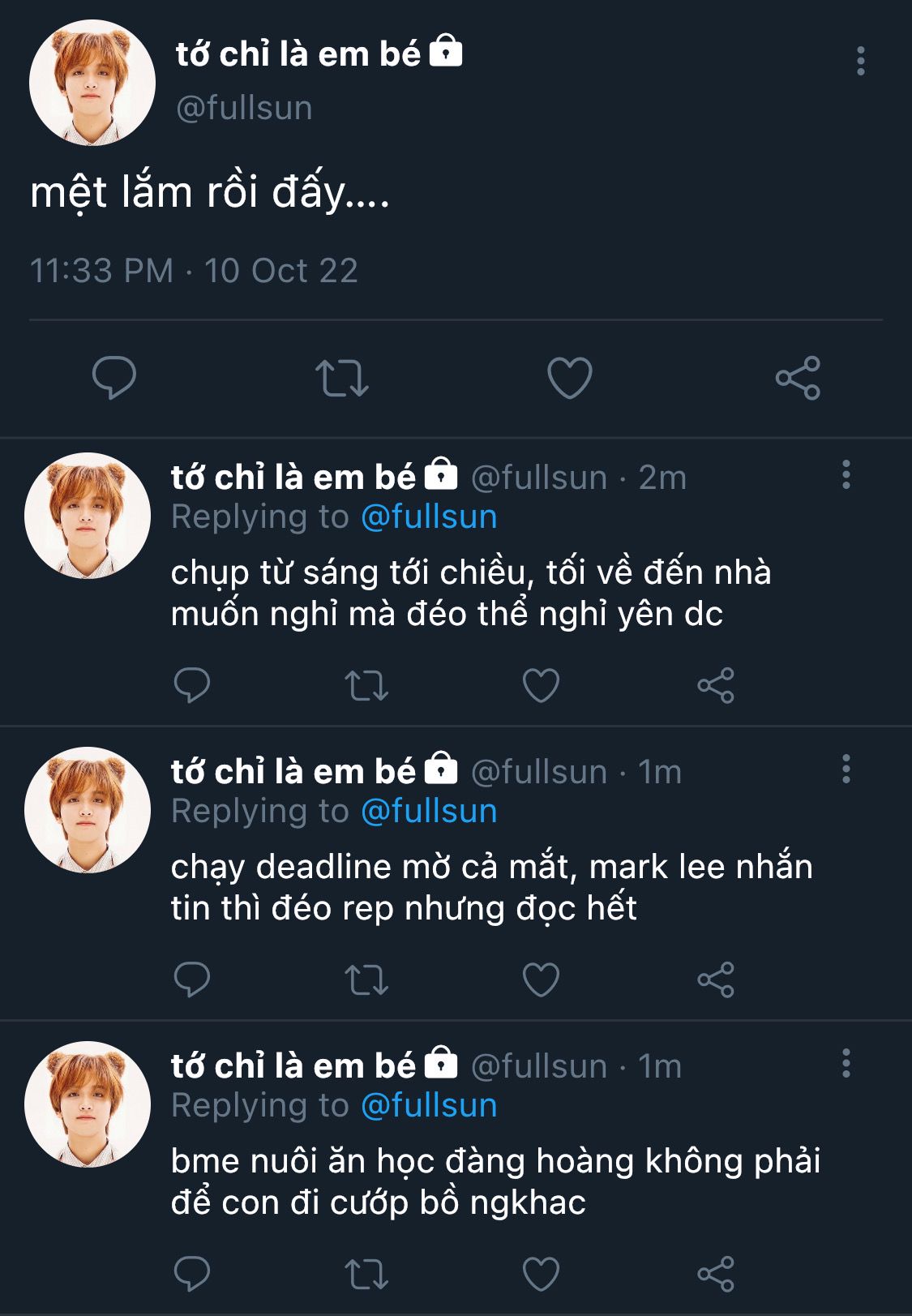
Task: Retweet the "mệt lắm rồi đấy" tweet
Action: [341, 378]
